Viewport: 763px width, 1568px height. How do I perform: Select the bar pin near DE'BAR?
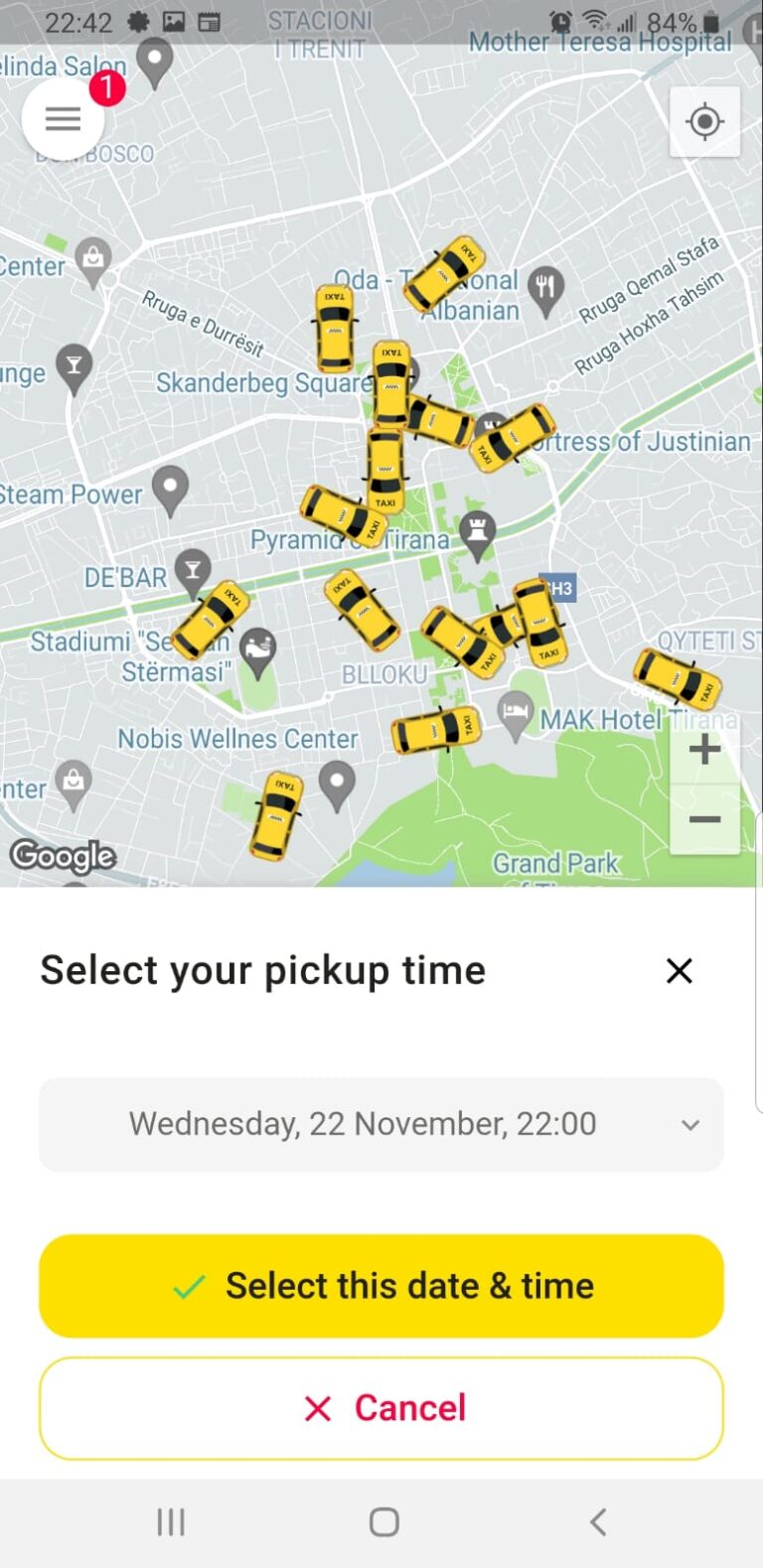[x=188, y=569]
